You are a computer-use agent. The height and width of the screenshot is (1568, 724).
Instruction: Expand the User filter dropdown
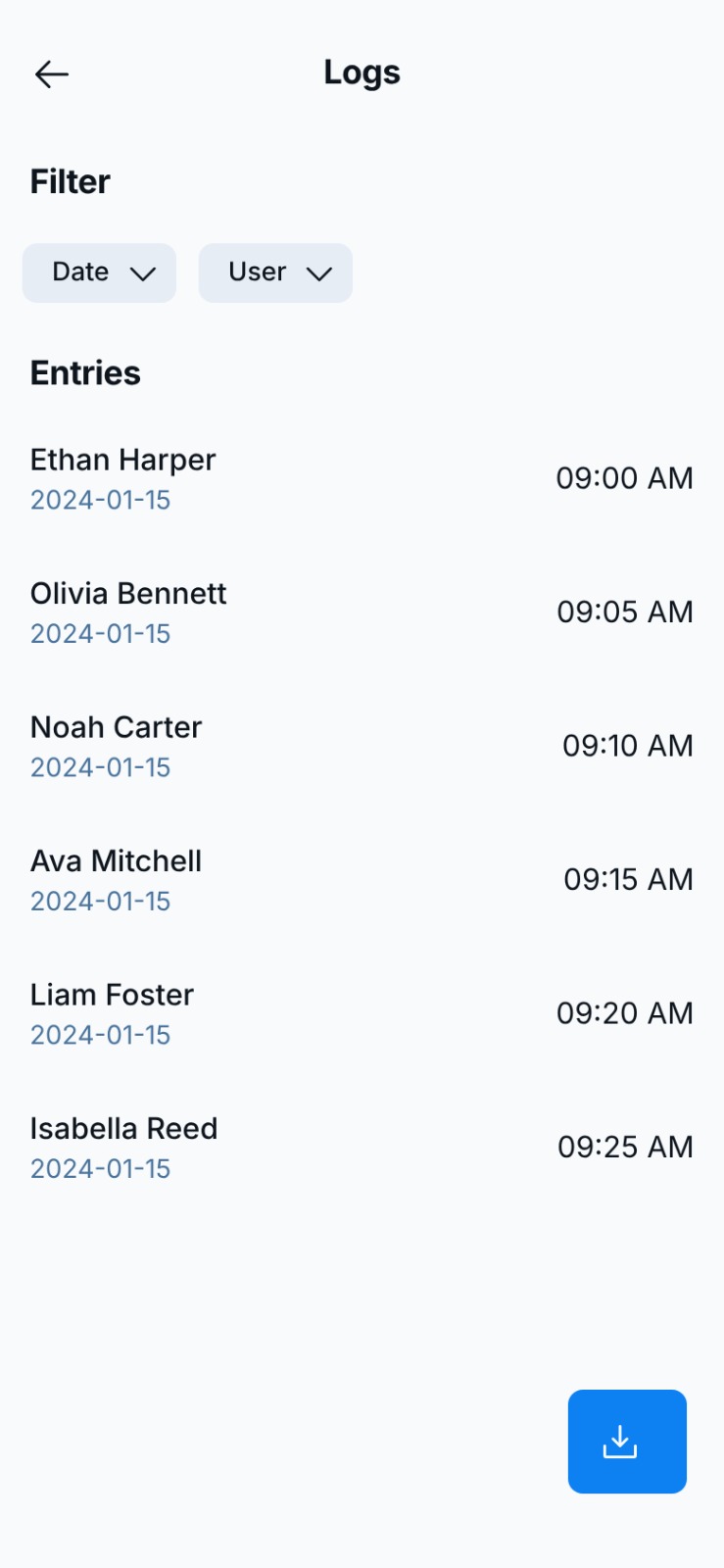click(x=275, y=272)
